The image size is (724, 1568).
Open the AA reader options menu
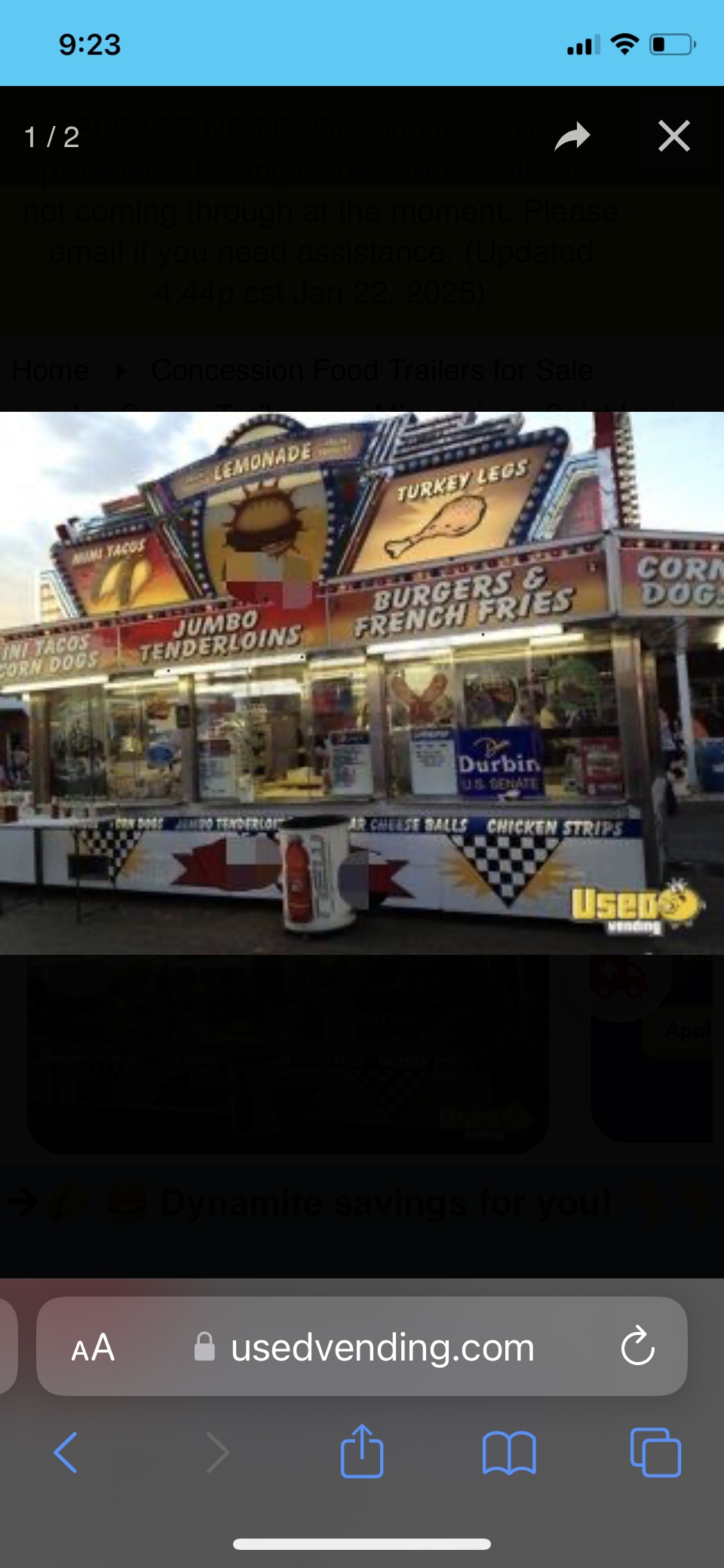[x=93, y=1348]
